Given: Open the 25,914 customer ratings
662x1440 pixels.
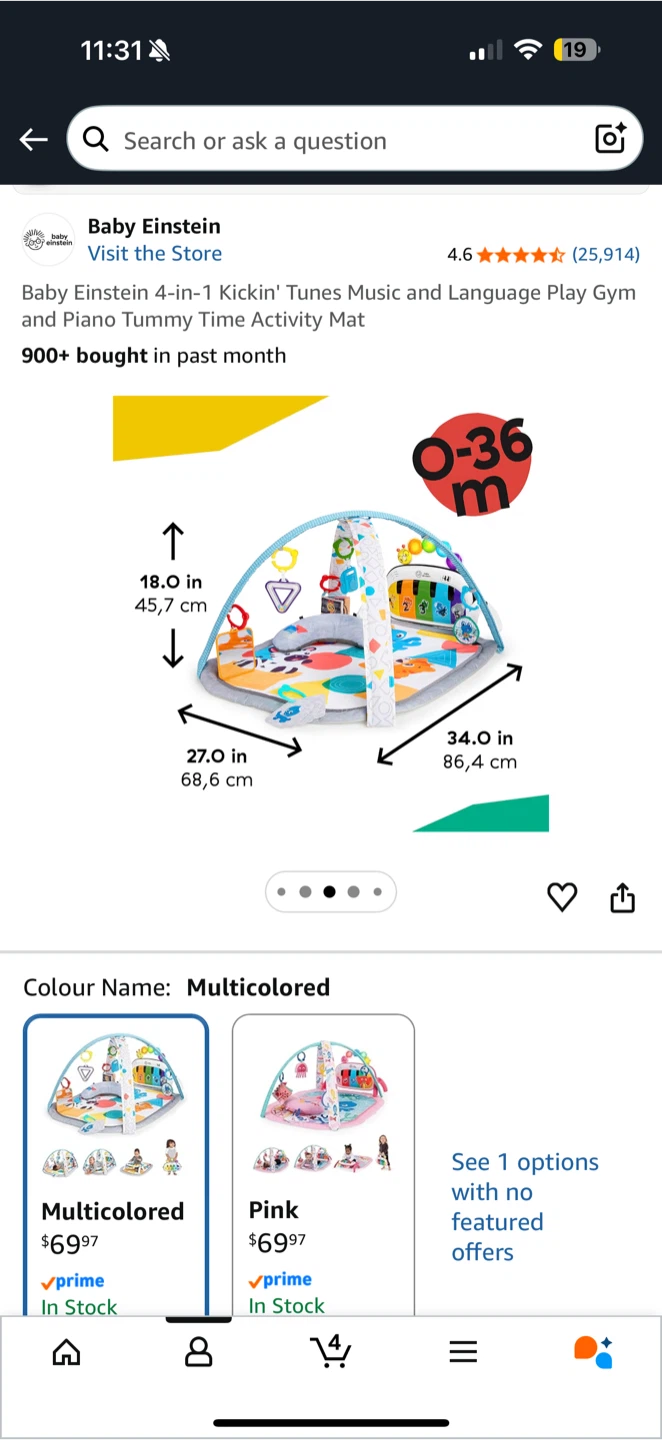Looking at the screenshot, I should coord(606,254).
